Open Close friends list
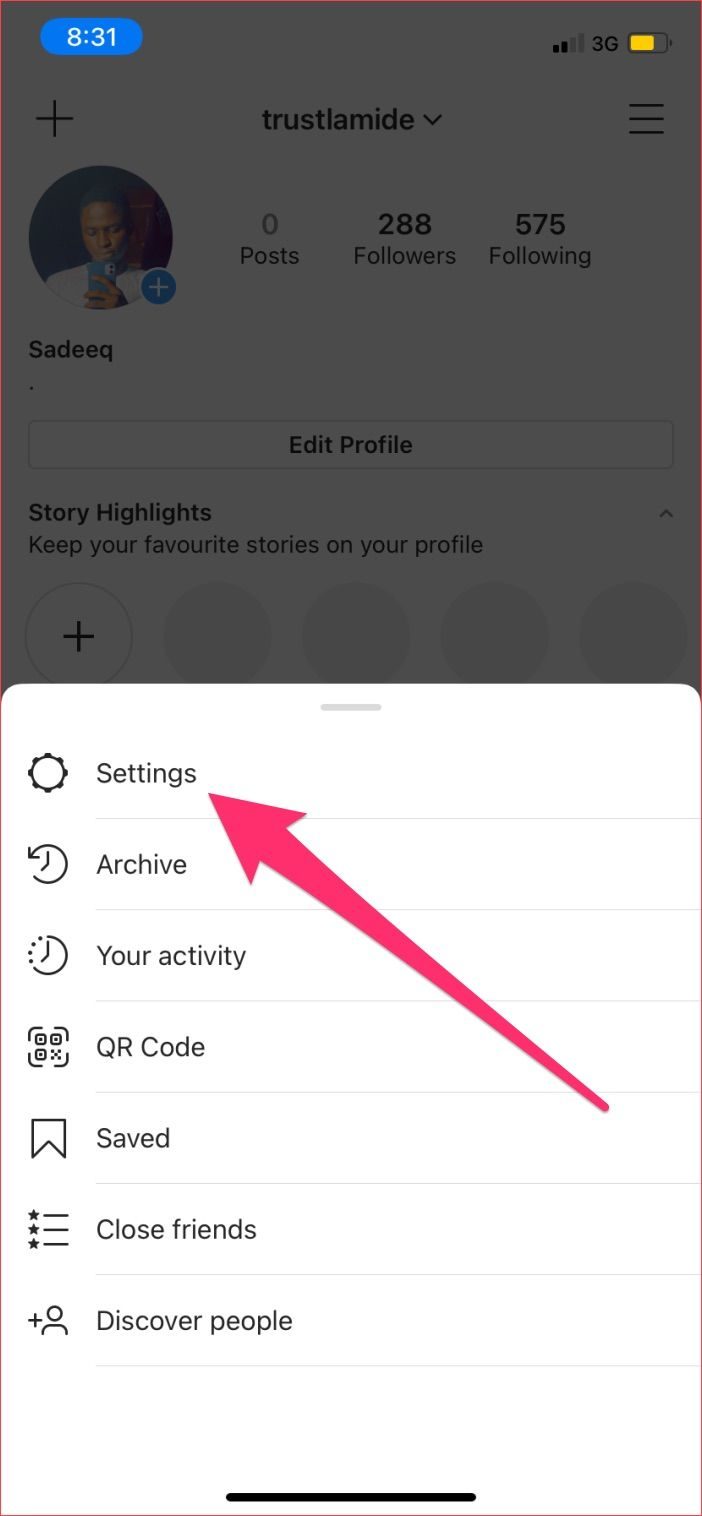This screenshot has height=1516, width=702. [x=176, y=1229]
